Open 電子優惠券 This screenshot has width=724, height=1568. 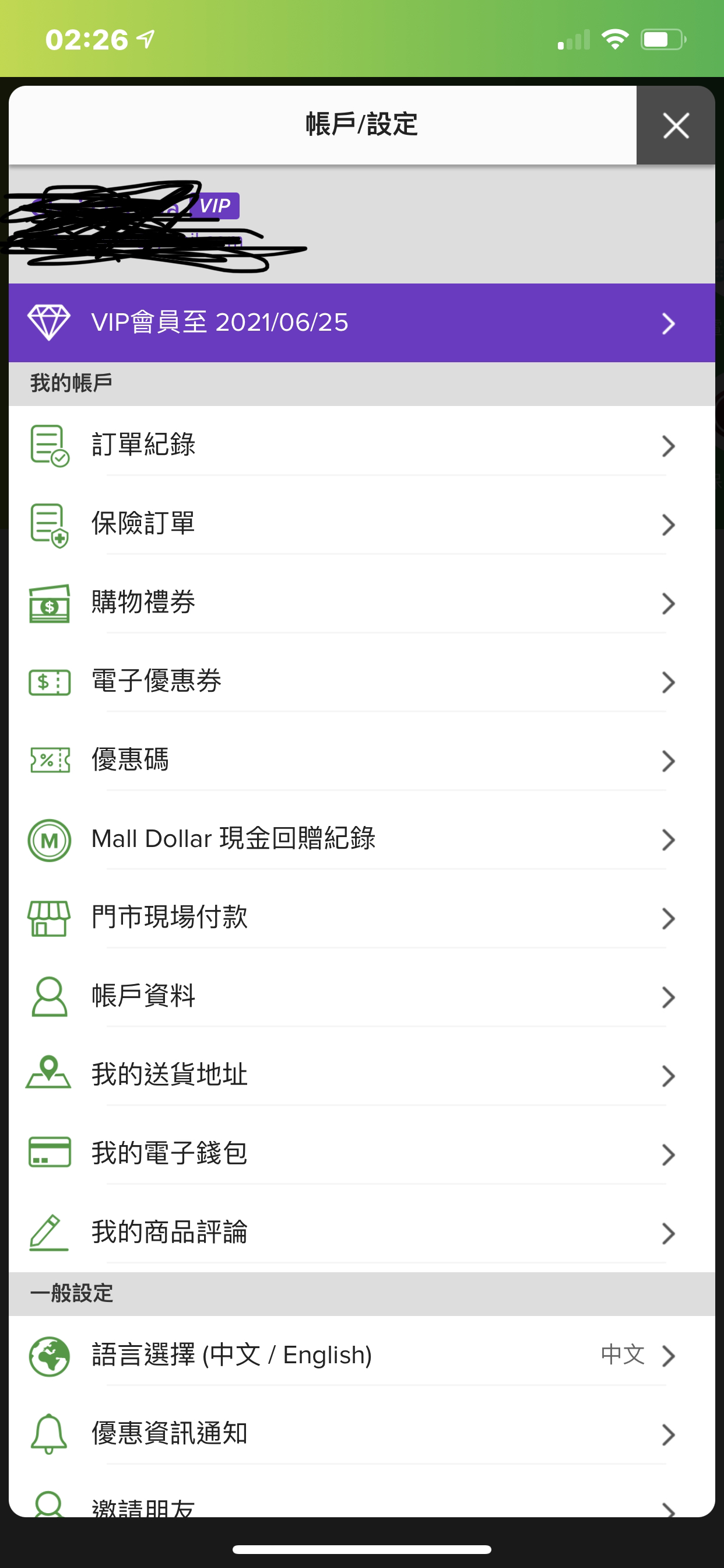(362, 682)
